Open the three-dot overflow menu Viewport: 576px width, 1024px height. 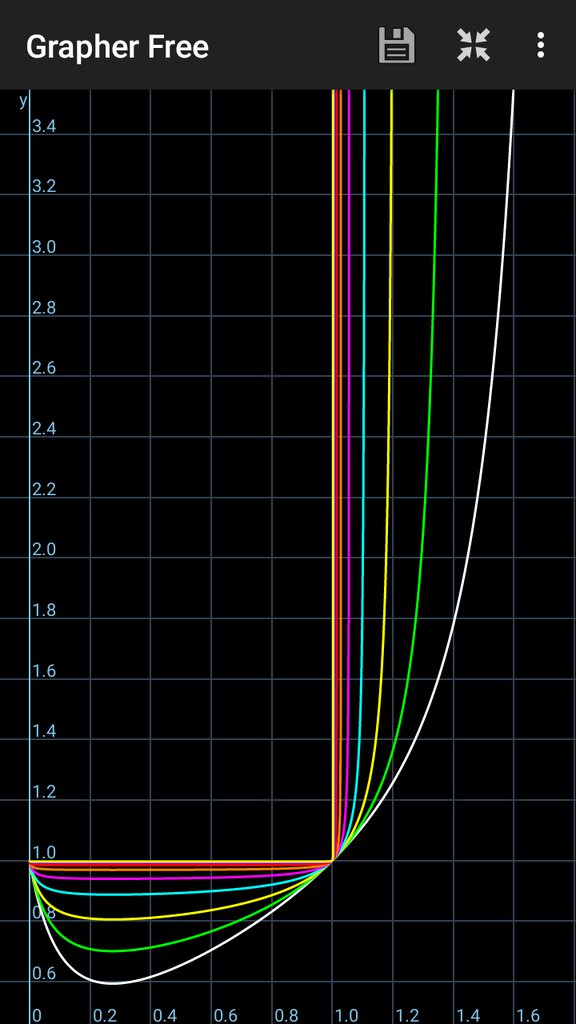pyautogui.click(x=540, y=46)
